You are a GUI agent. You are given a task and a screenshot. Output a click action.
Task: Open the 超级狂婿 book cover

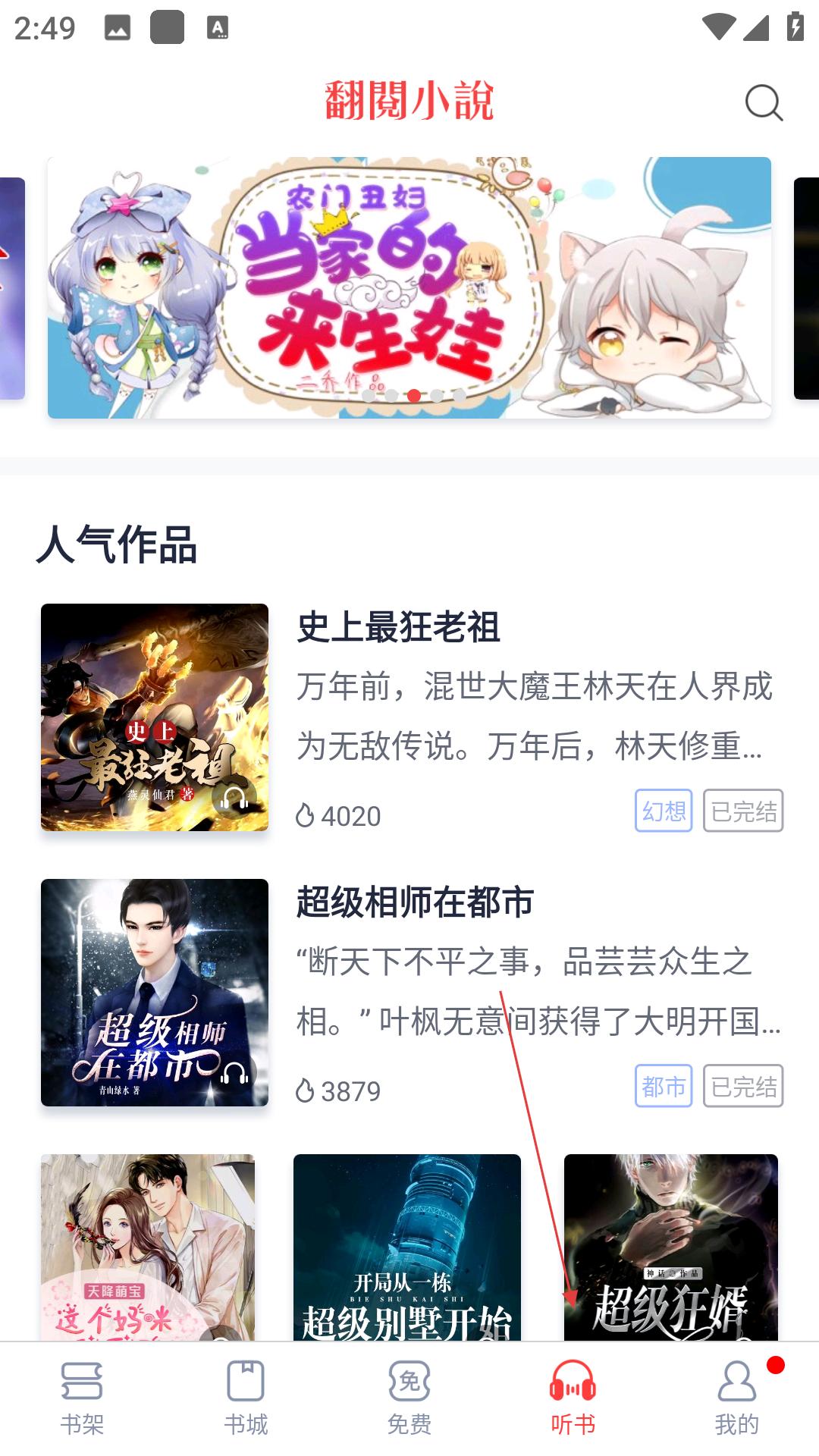point(671,1247)
